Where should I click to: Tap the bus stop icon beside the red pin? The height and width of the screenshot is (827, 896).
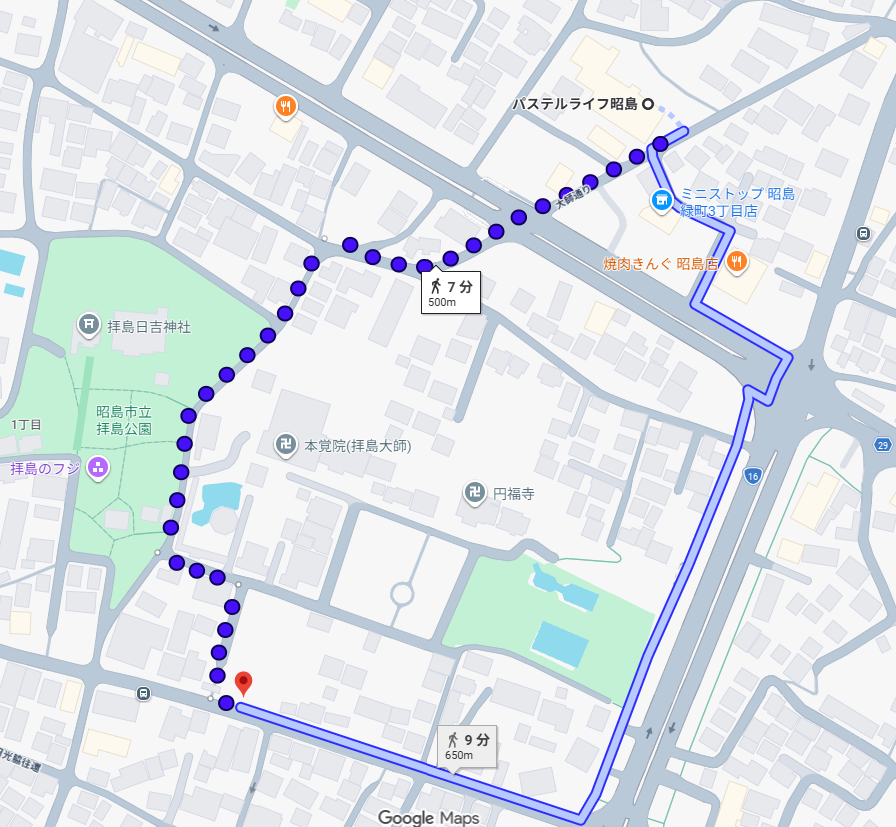click(x=145, y=692)
